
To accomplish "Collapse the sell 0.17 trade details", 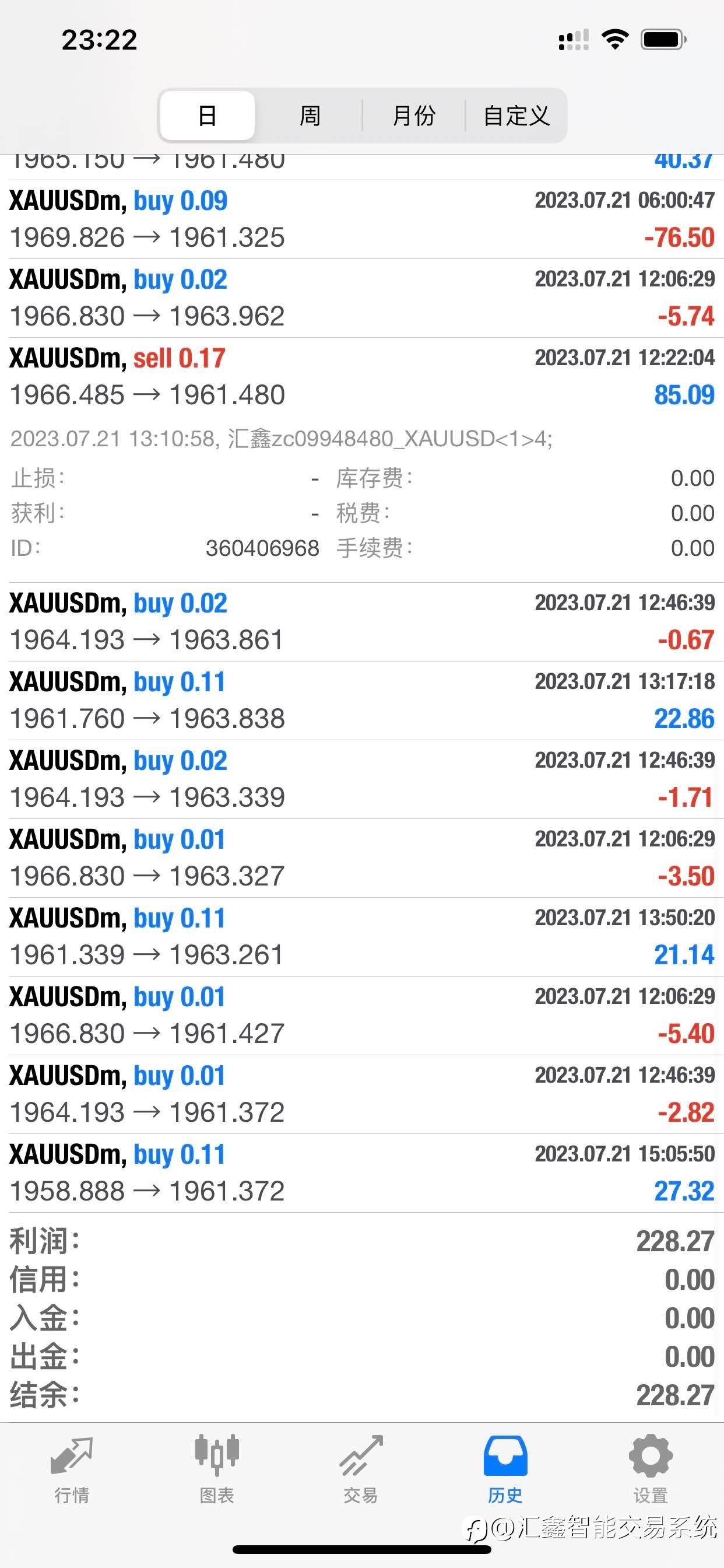I will (x=362, y=377).
